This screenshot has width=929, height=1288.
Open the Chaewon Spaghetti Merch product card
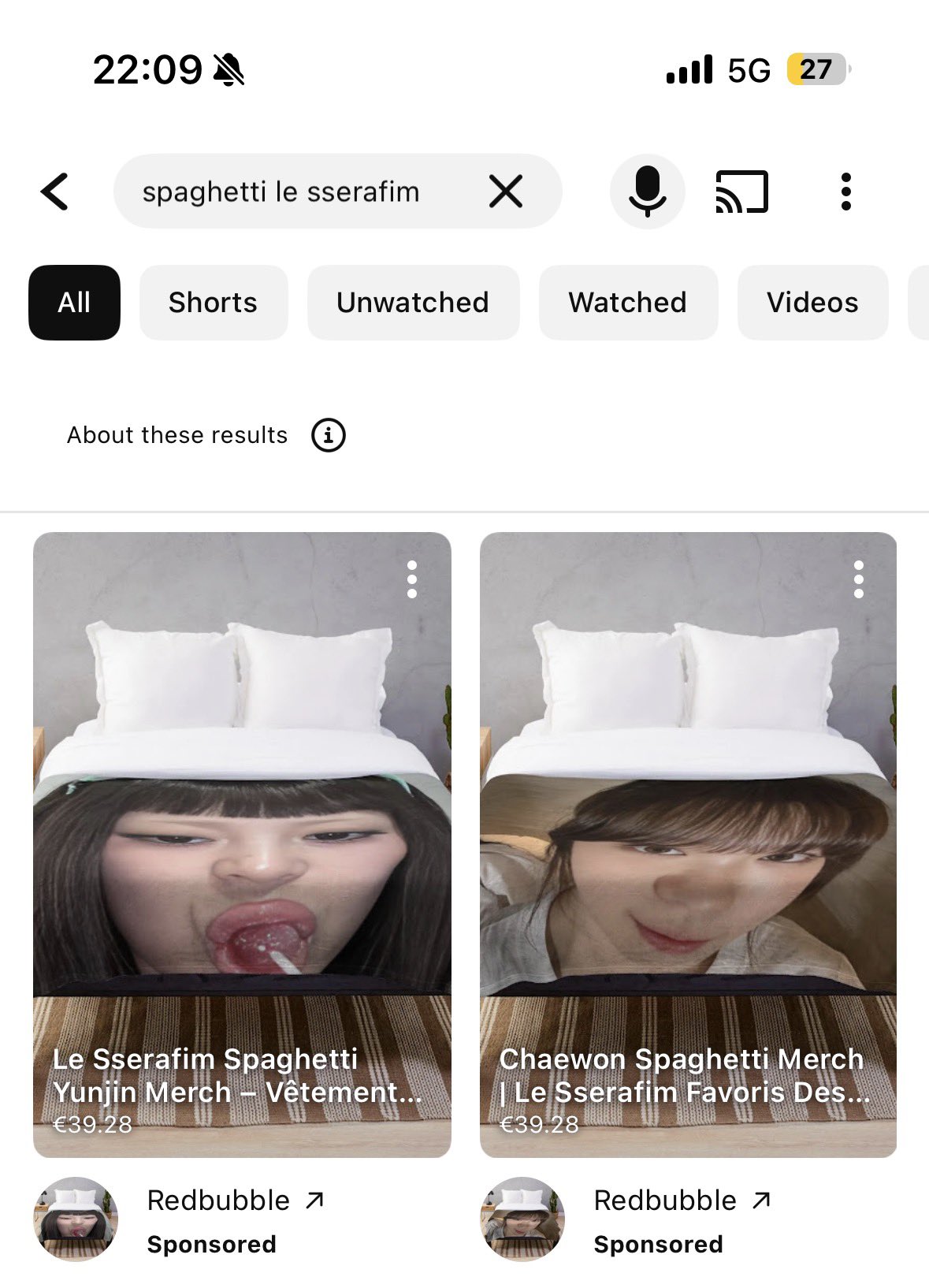coord(688,845)
